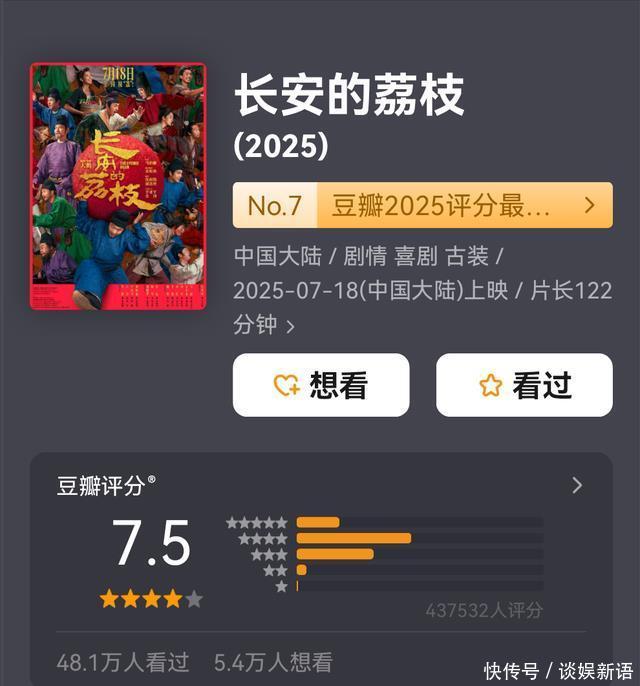Screen dimensions: 640x686
Task: Mark the movie as 看过
Action: point(524,385)
